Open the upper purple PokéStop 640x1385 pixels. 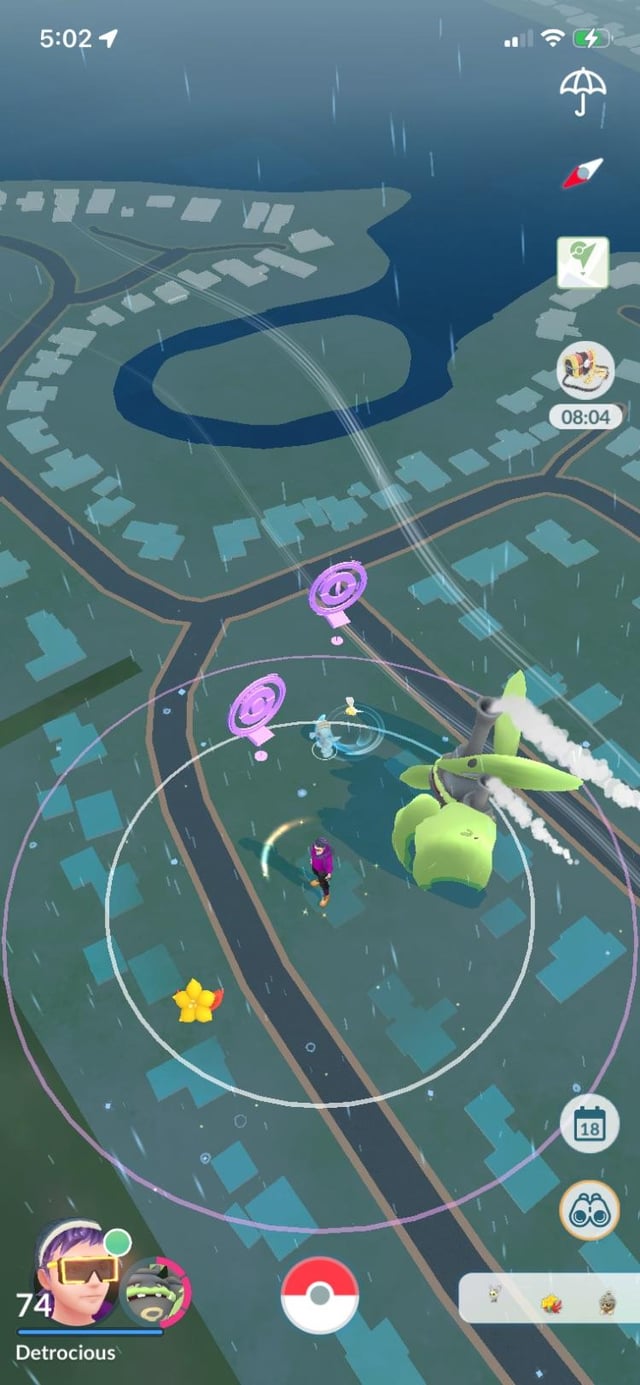pyautogui.click(x=338, y=589)
